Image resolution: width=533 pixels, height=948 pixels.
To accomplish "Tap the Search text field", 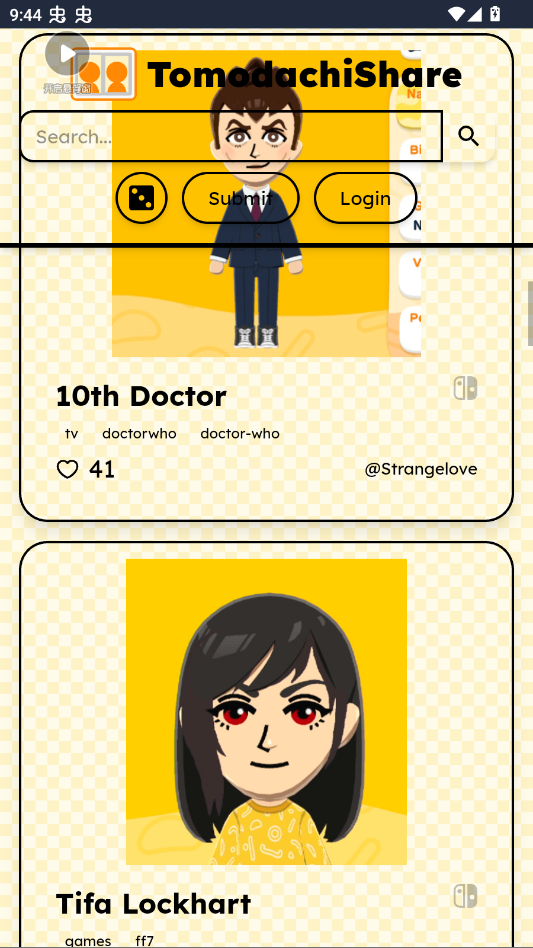I will pos(231,136).
